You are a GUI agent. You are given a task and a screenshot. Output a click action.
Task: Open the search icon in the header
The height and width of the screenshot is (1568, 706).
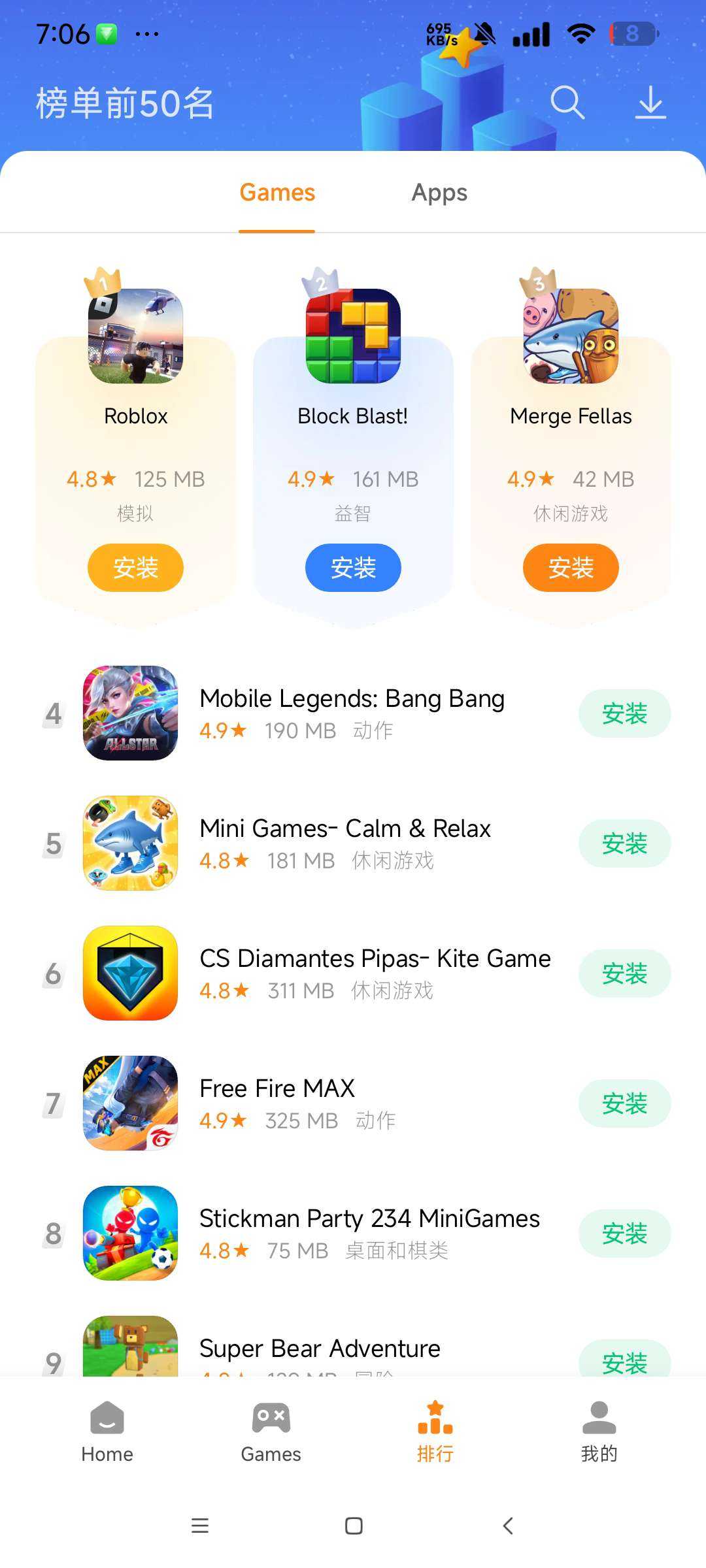(567, 103)
